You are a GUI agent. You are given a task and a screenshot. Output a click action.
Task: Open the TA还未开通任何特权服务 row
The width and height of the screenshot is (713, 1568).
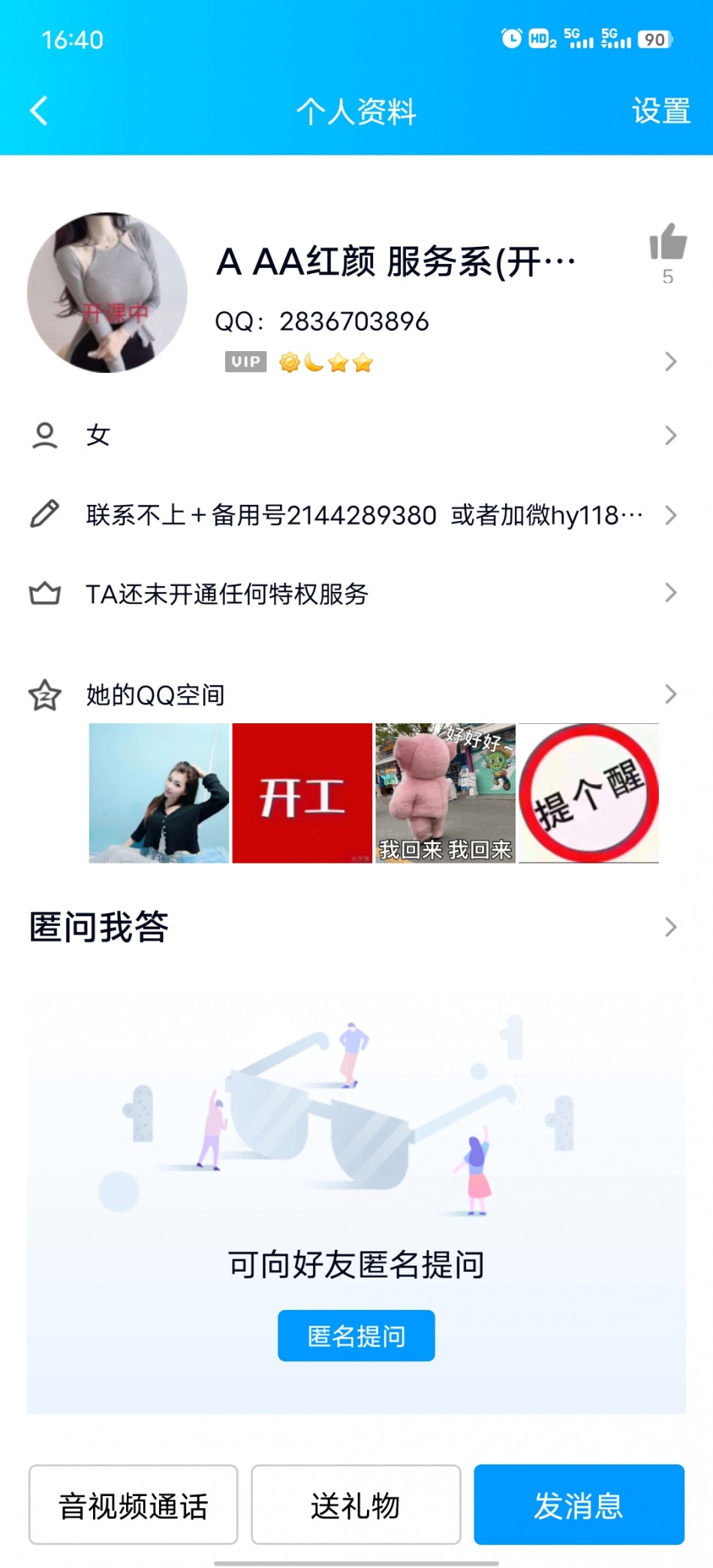[x=356, y=593]
